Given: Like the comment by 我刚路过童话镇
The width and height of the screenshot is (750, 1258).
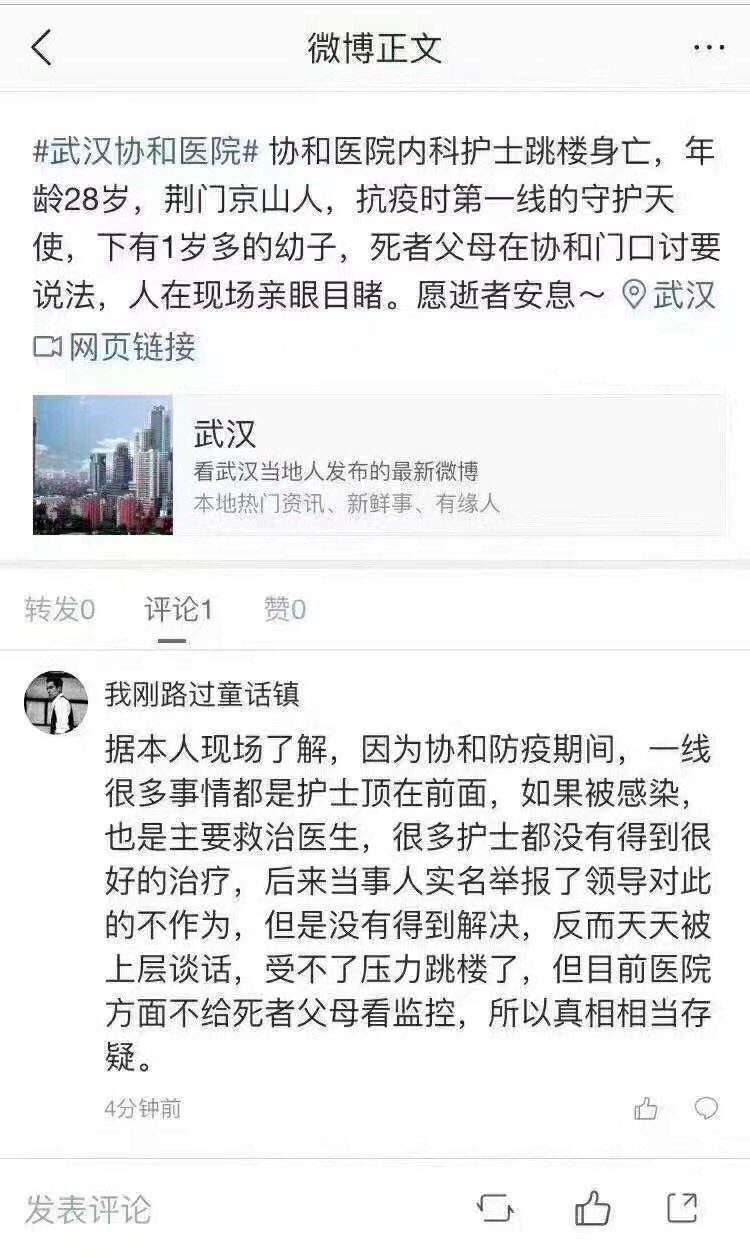Looking at the screenshot, I should point(646,1108).
